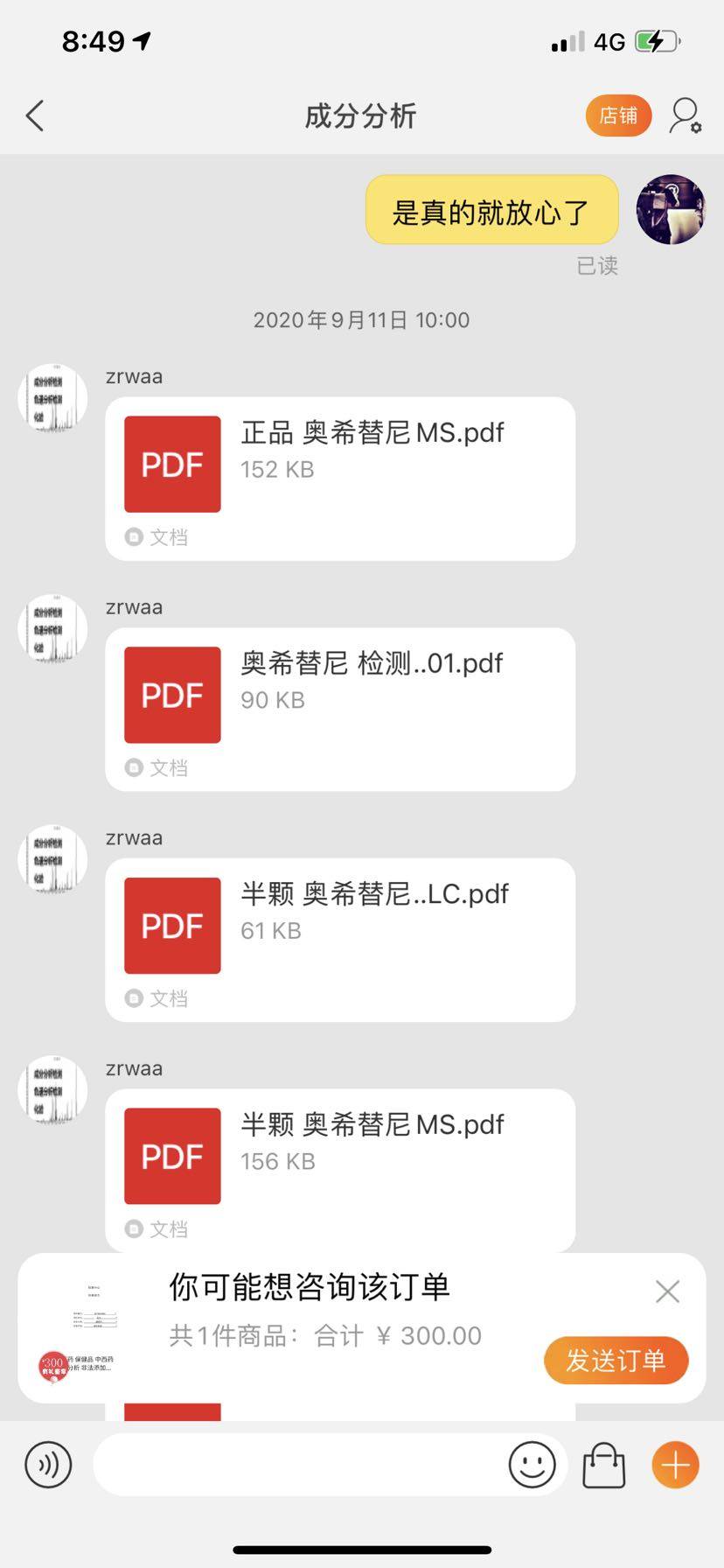Open the 奥希替尼 检测..01.pdf file
Screen dimensions: 724x1568
(x=339, y=709)
